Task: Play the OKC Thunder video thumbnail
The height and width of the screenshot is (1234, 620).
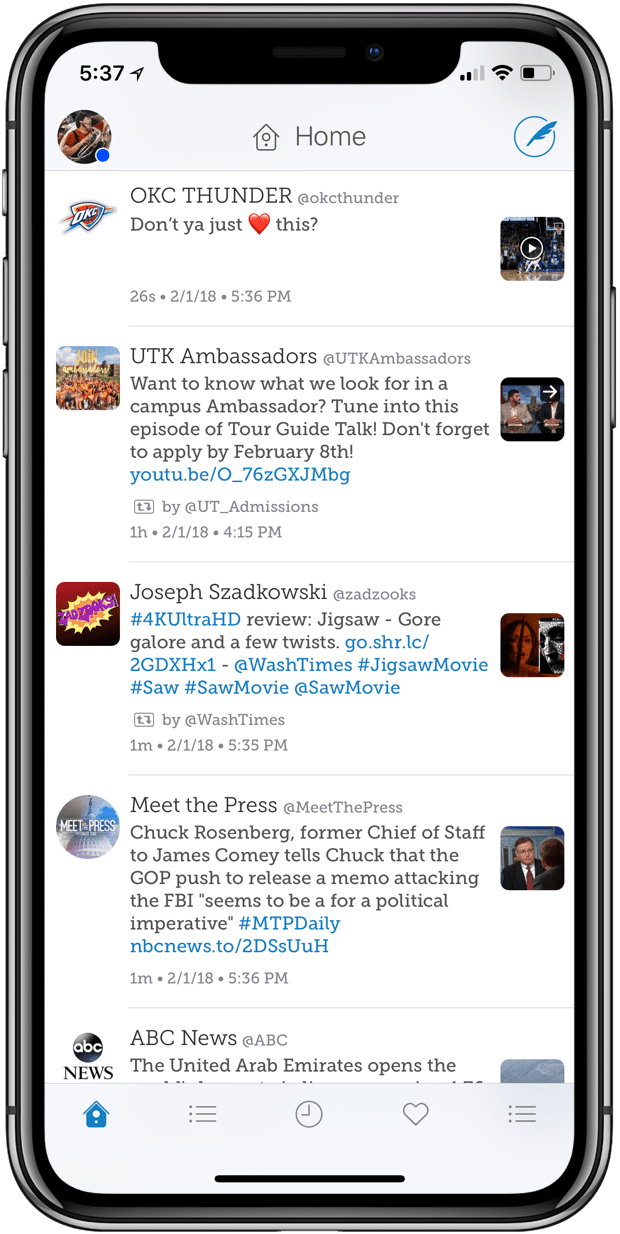Action: [532, 248]
